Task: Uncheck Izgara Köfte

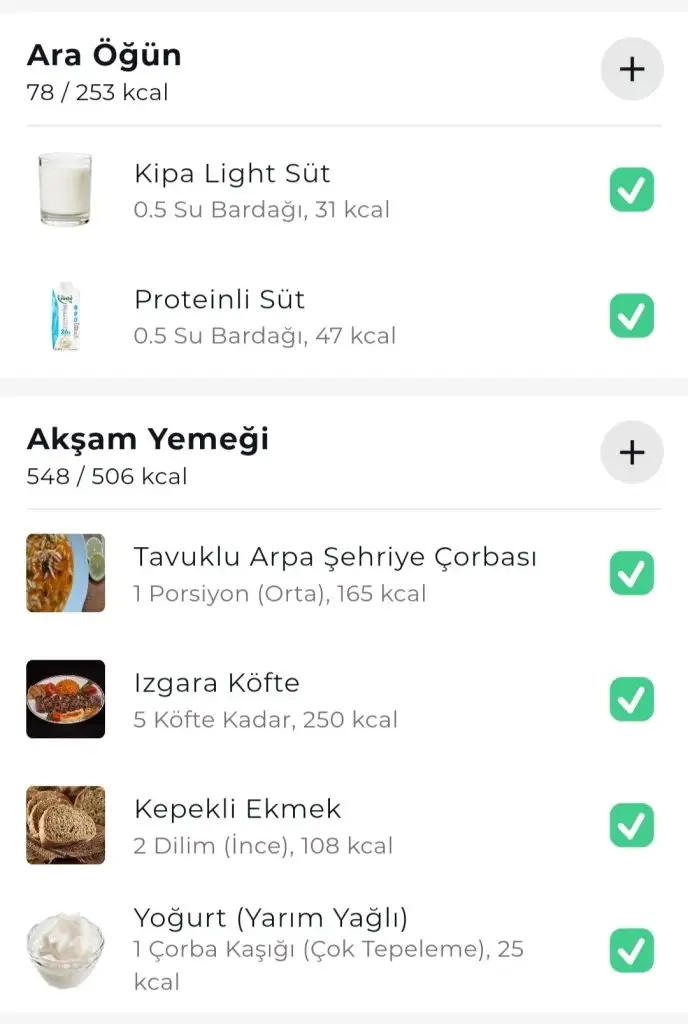Action: click(x=632, y=699)
